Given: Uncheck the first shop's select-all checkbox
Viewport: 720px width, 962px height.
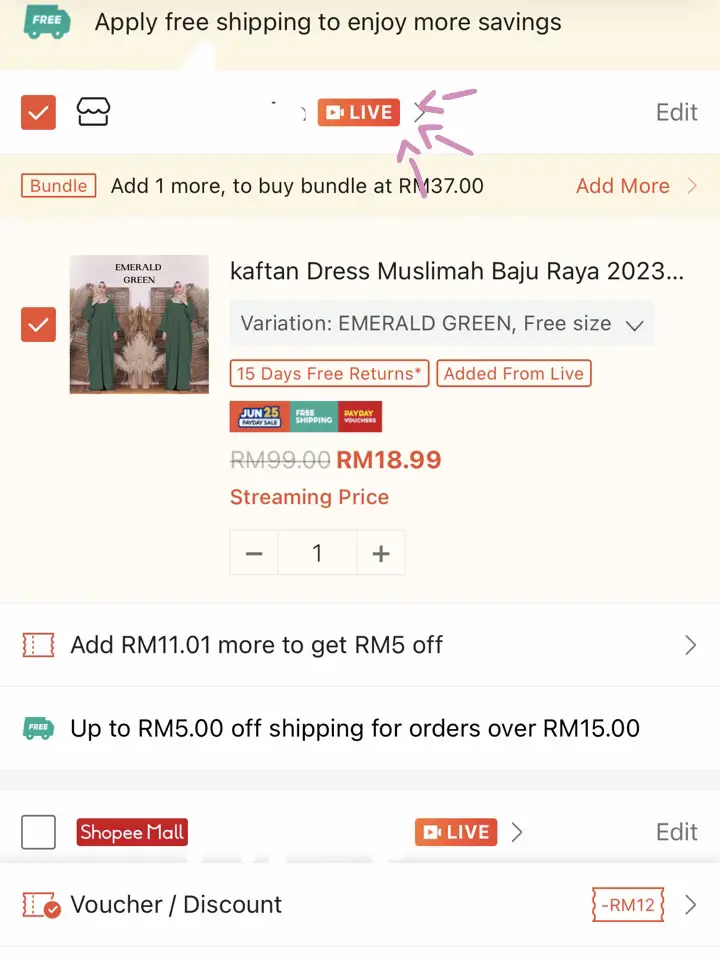Looking at the screenshot, I should (38, 113).
